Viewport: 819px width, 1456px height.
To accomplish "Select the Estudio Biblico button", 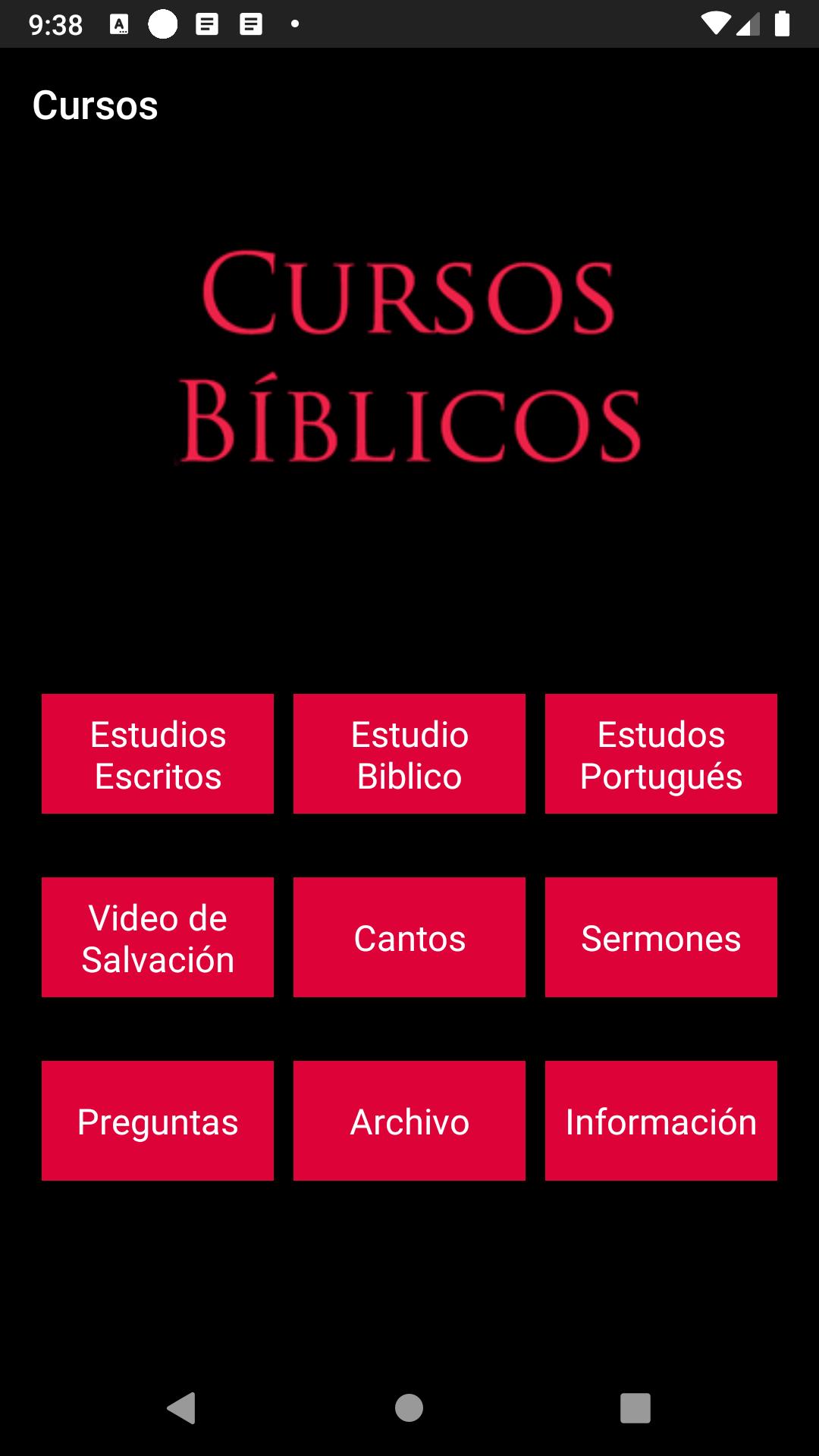I will tap(409, 754).
